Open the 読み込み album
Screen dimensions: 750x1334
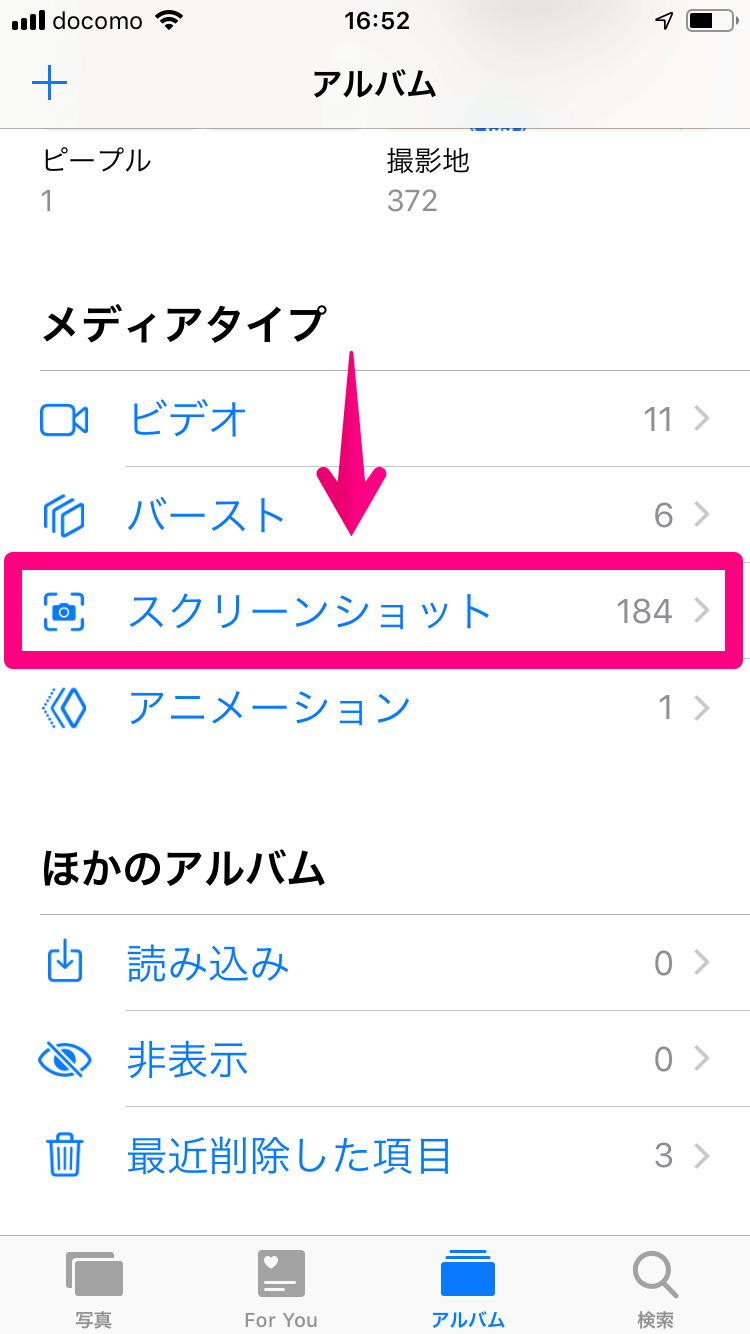click(375, 963)
